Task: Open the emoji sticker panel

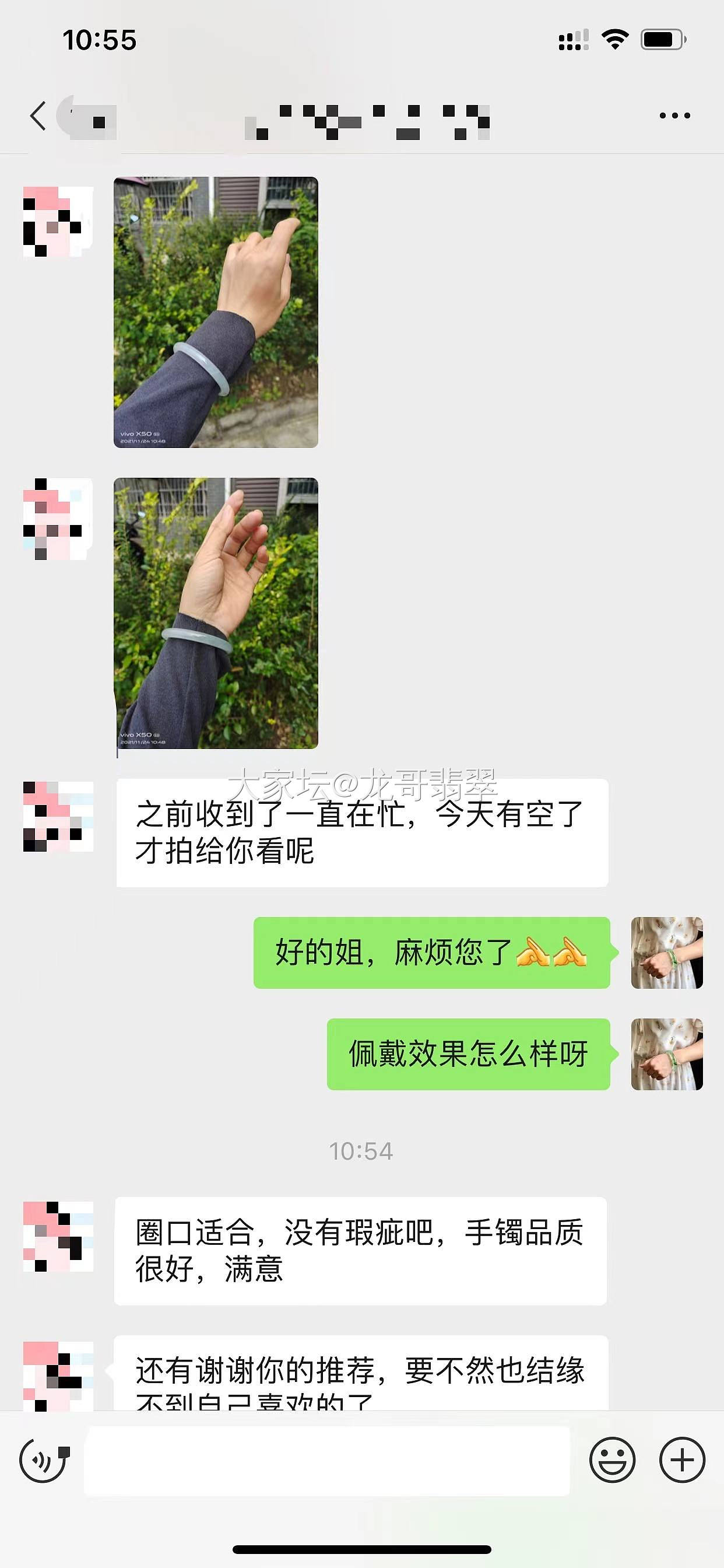Action: [612, 1460]
